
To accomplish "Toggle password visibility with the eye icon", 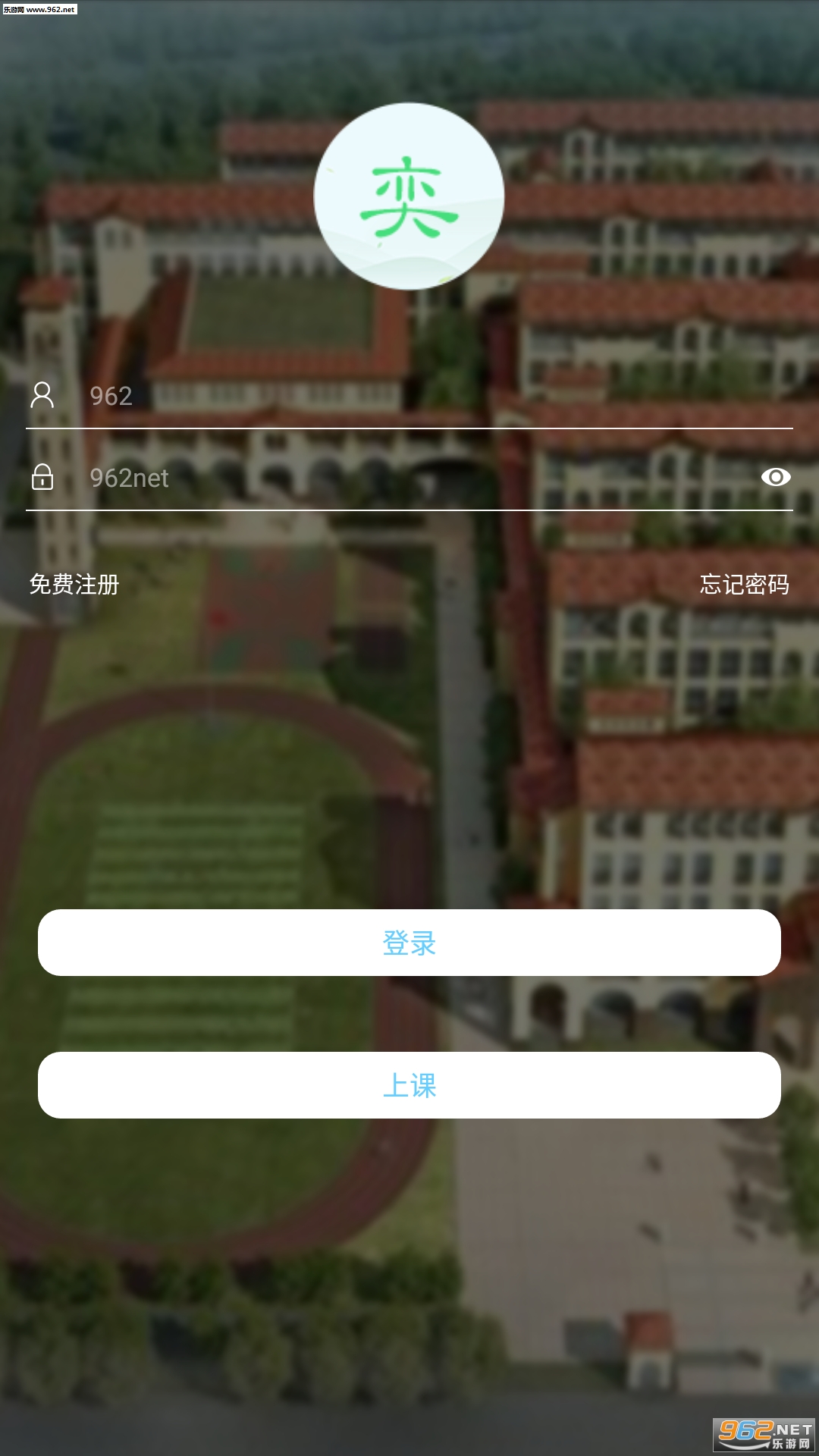I will [x=775, y=477].
